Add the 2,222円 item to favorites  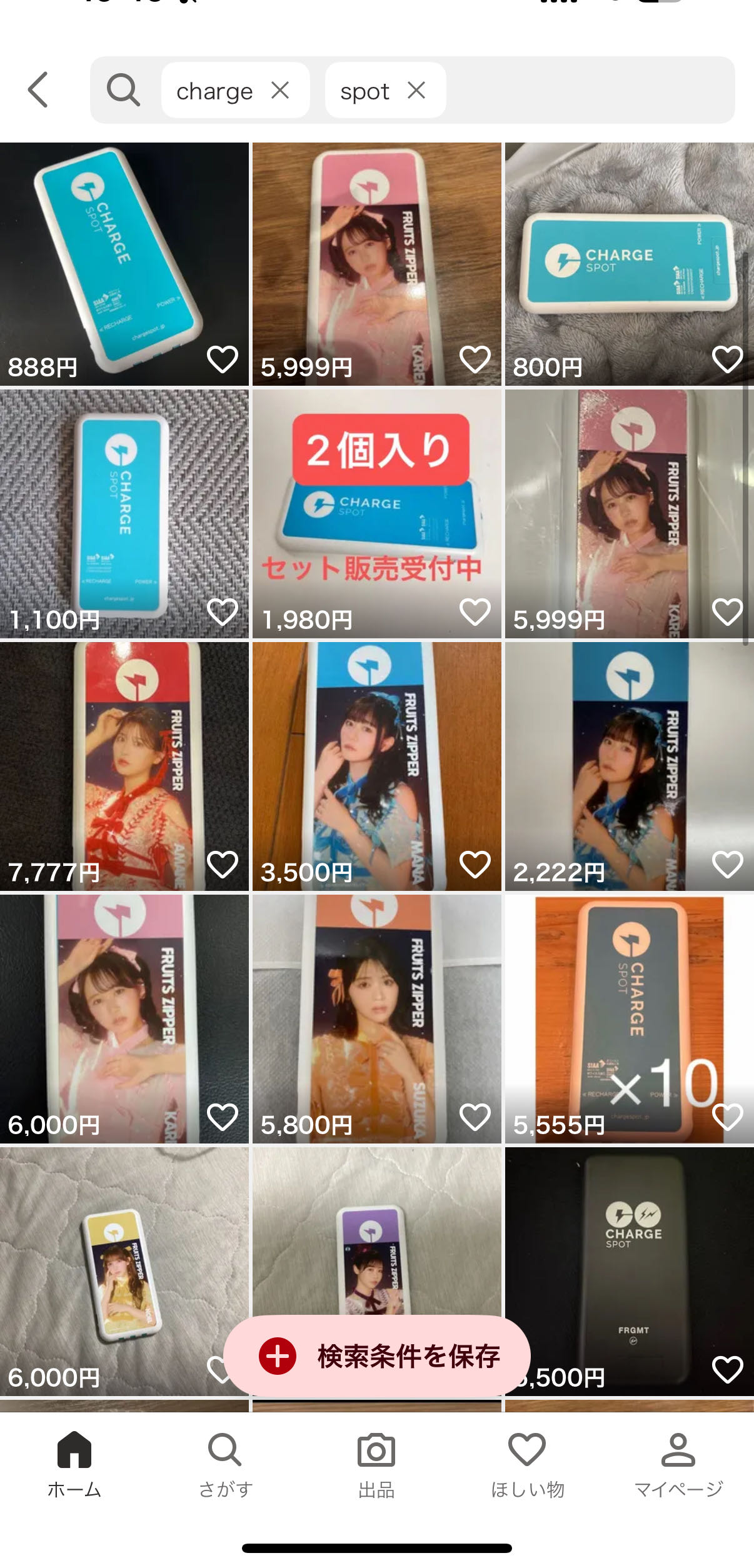(x=727, y=865)
